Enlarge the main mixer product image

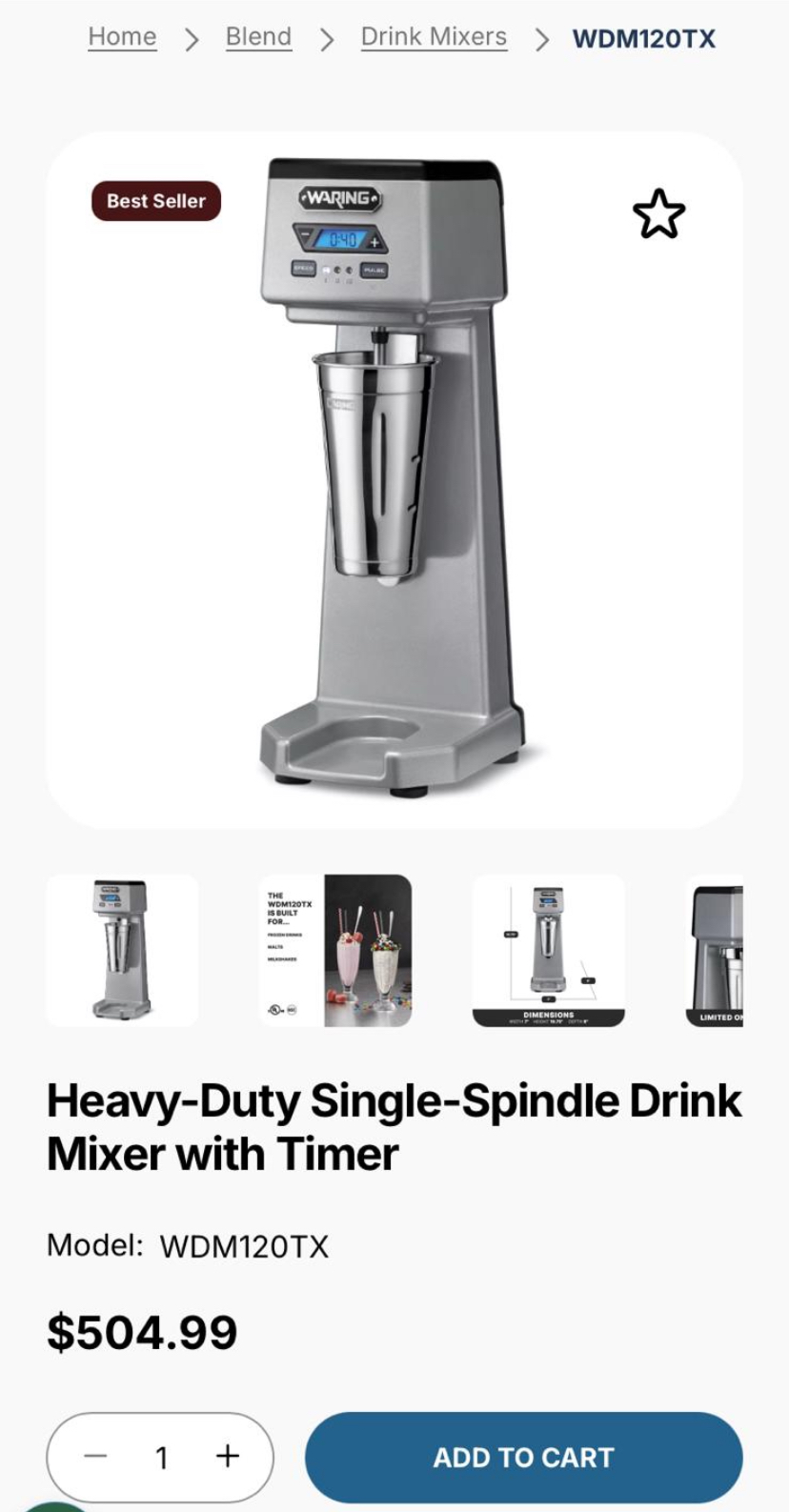pos(393,476)
